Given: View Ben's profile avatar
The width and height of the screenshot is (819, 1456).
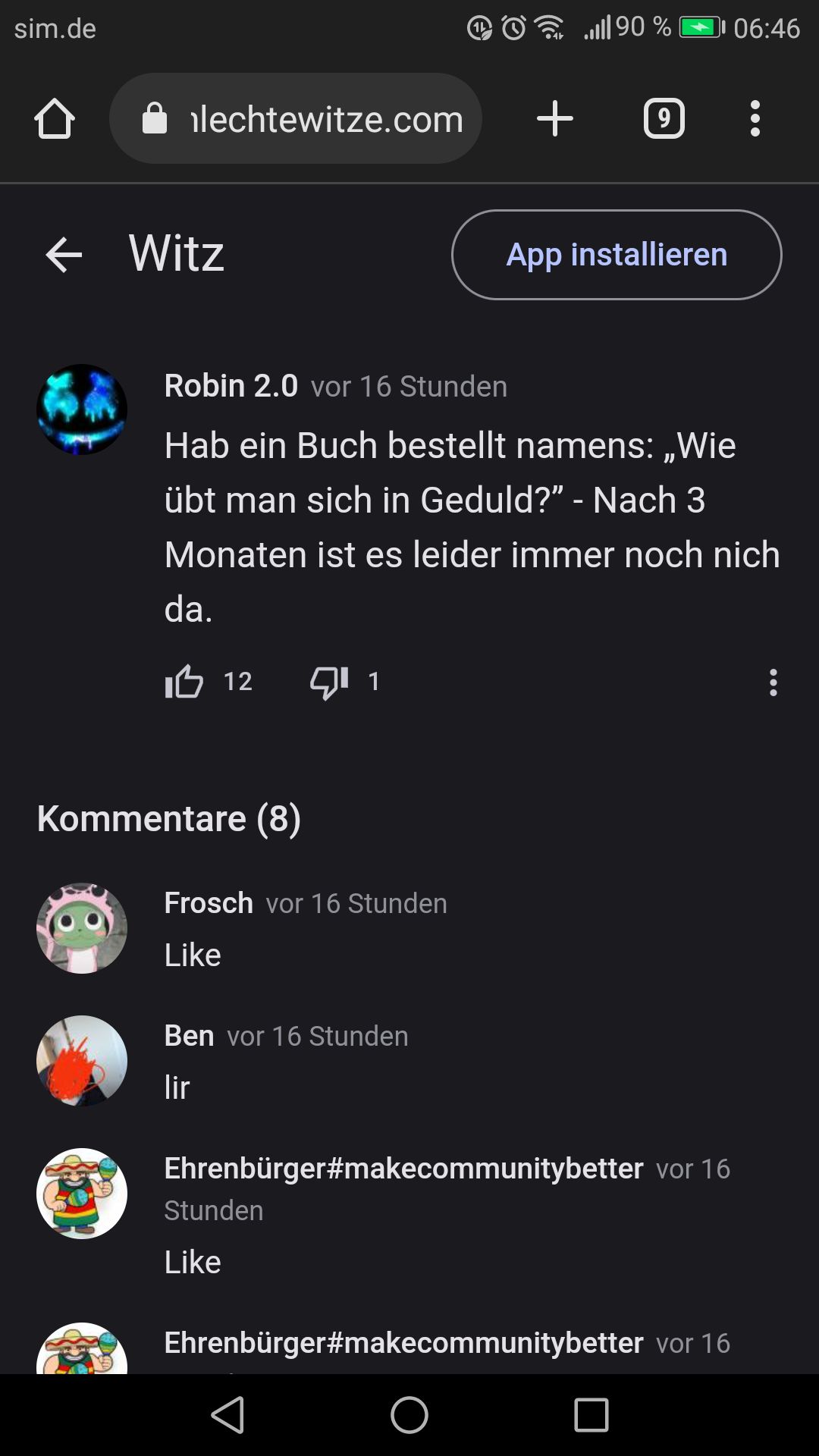Looking at the screenshot, I should coord(82,1060).
